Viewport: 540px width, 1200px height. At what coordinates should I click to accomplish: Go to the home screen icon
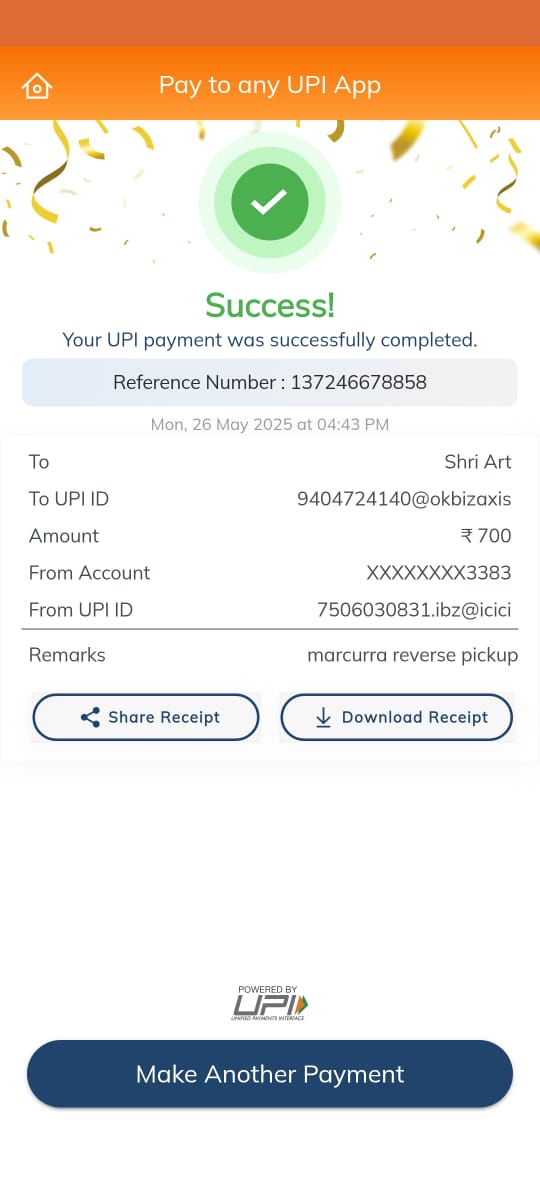click(37, 86)
